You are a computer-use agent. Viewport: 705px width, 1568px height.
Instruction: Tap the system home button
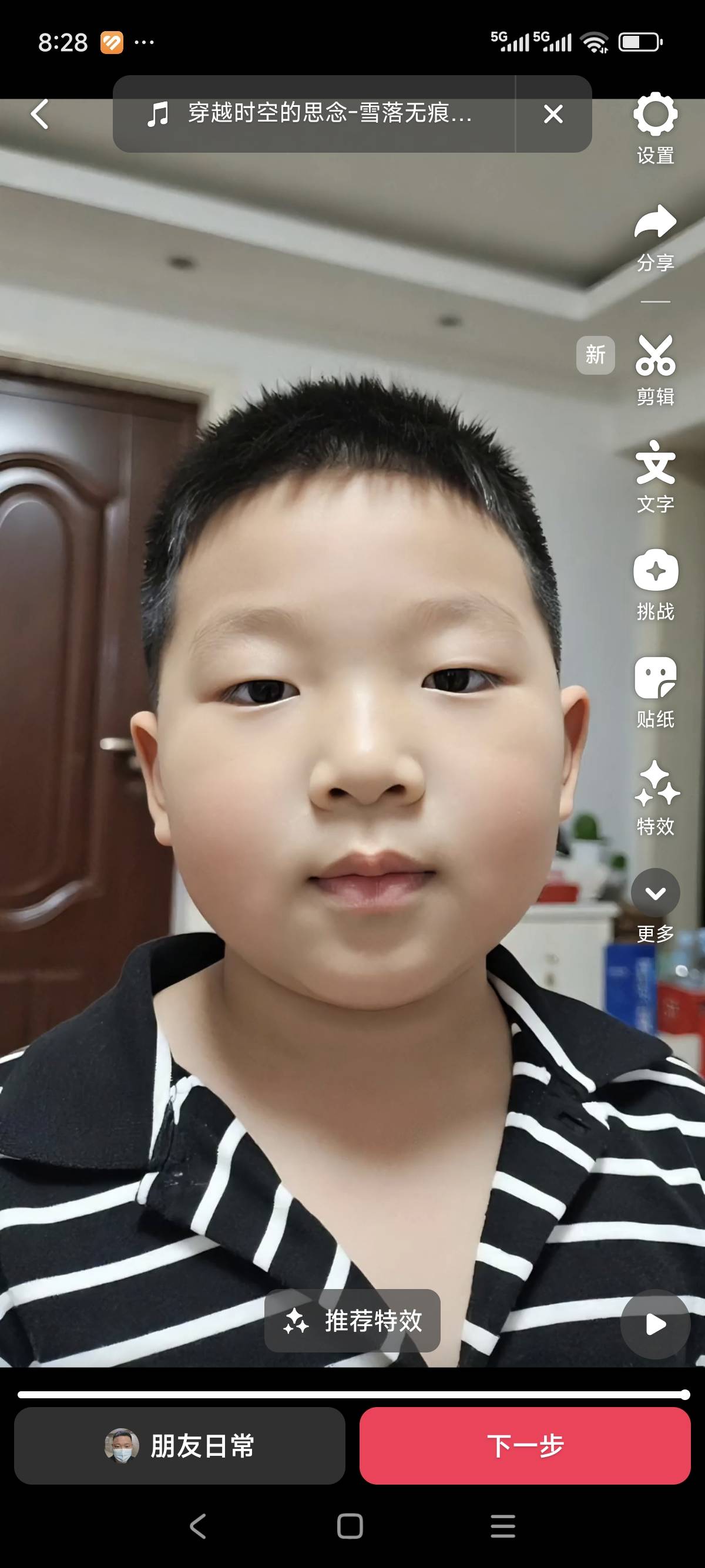(x=350, y=1526)
